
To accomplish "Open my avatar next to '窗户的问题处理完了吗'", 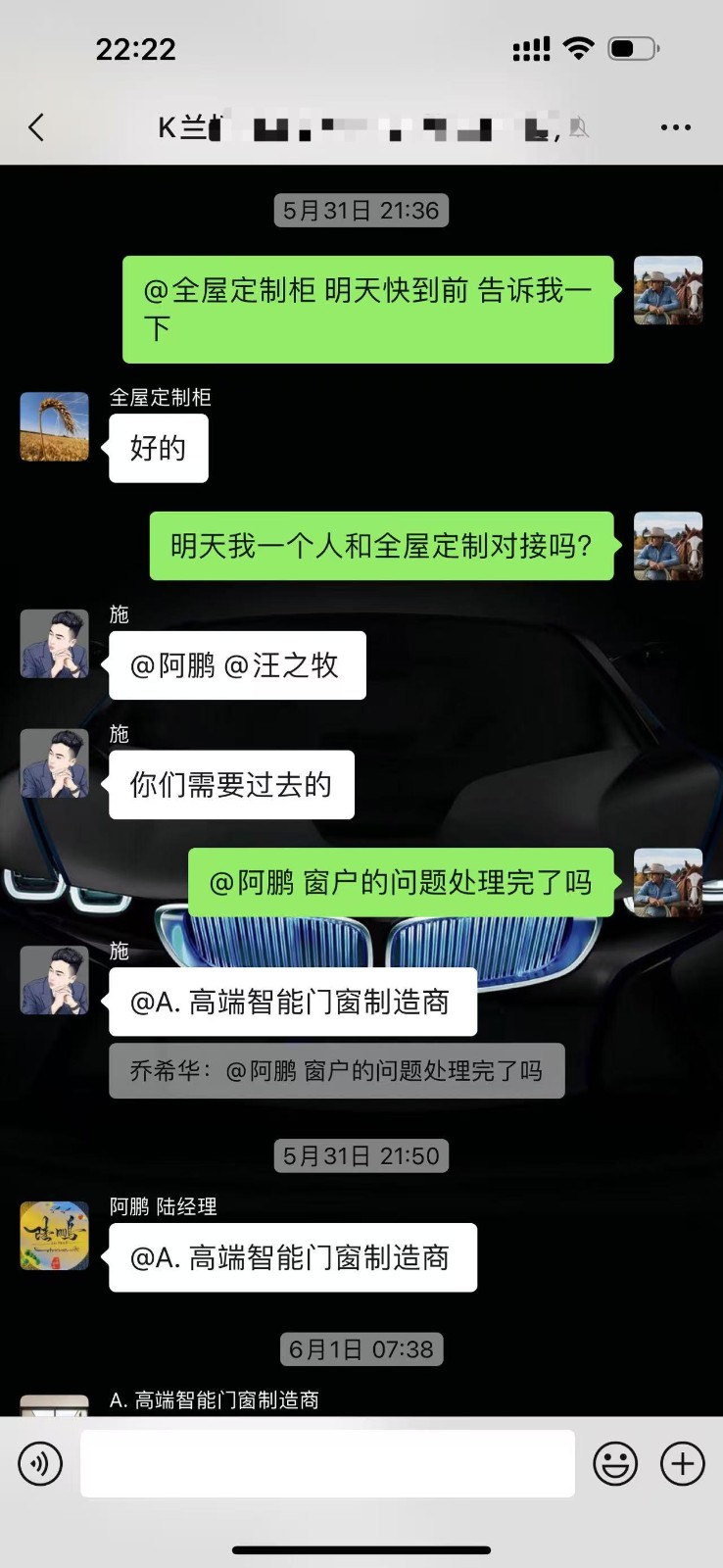I will 668,882.
